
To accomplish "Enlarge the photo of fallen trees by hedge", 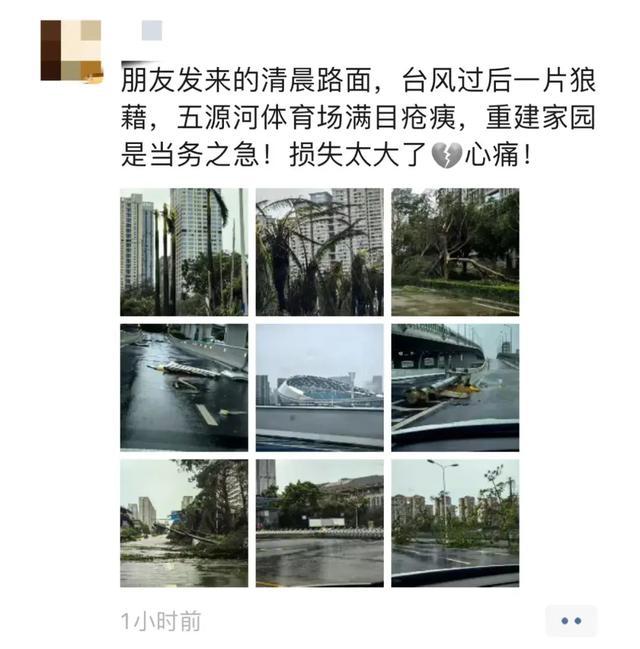I will point(455,252).
